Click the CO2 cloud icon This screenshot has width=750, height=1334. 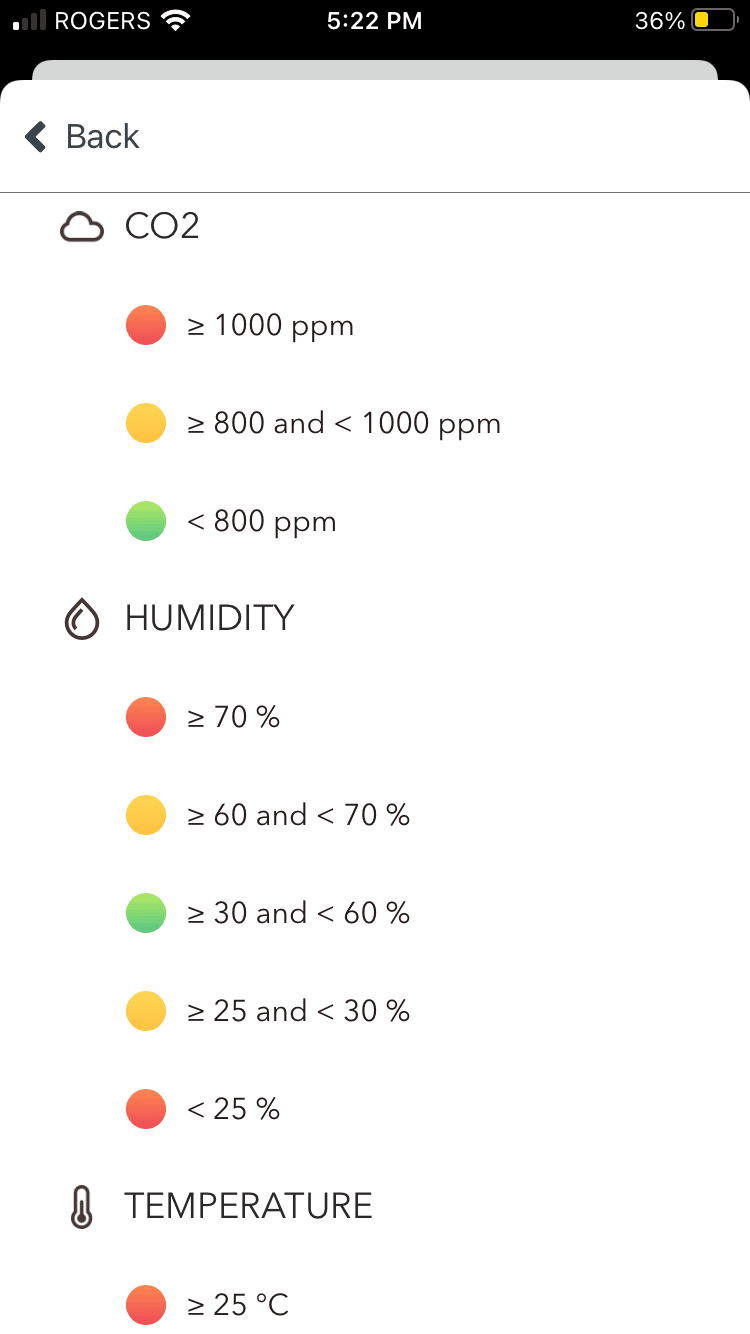[83, 227]
